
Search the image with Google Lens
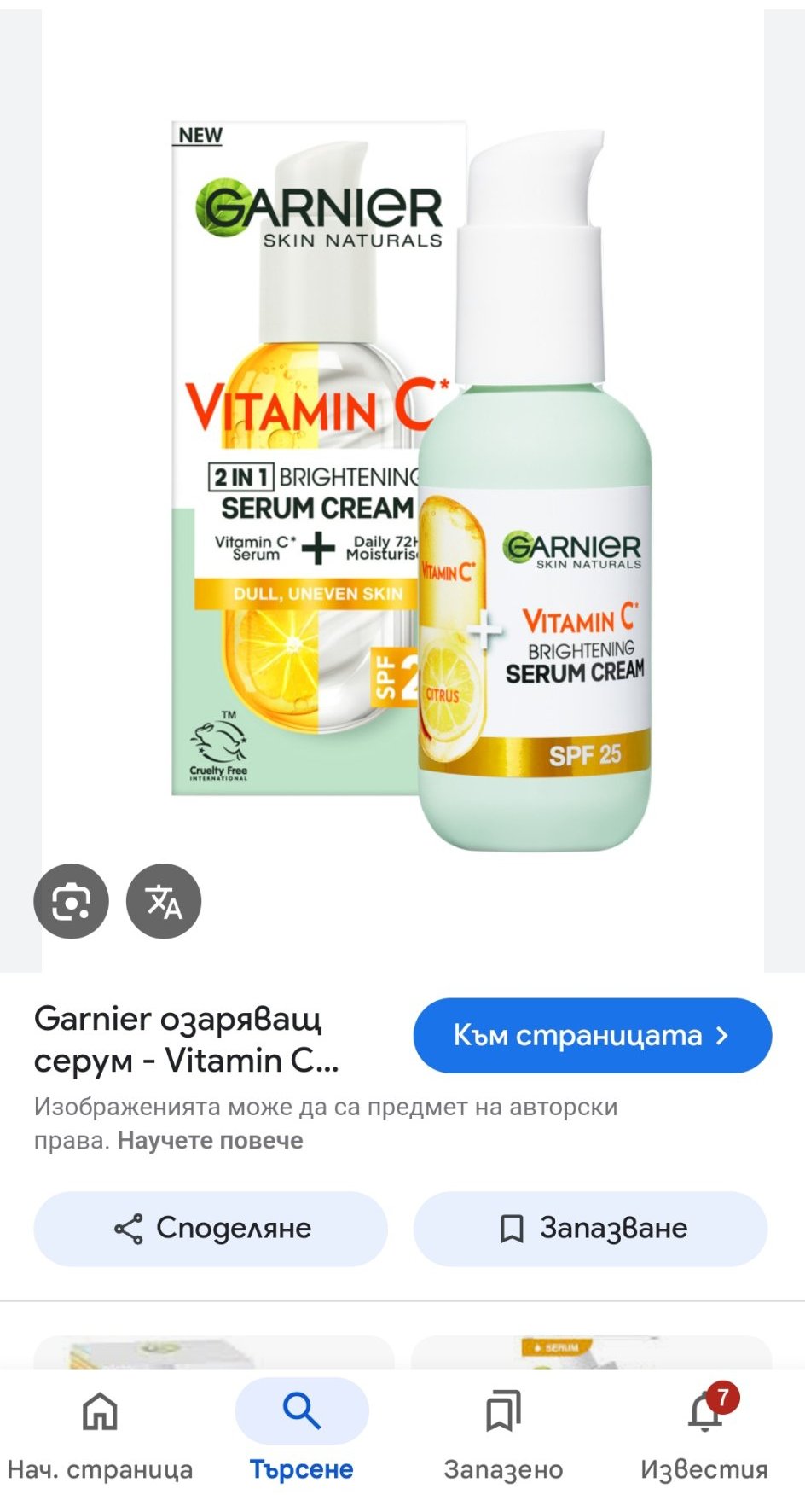(71, 901)
